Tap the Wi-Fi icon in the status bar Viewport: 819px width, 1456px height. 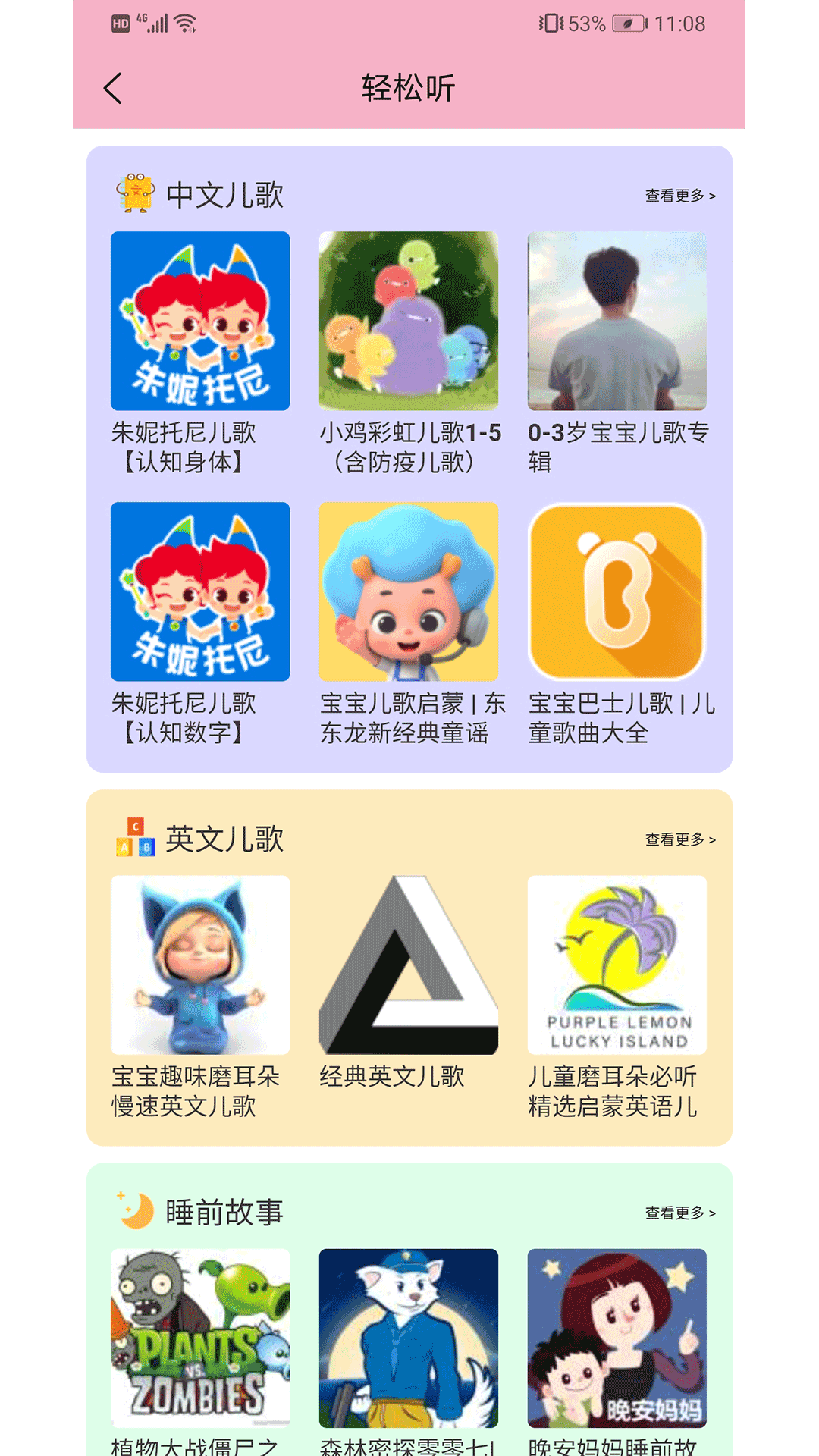[185, 22]
